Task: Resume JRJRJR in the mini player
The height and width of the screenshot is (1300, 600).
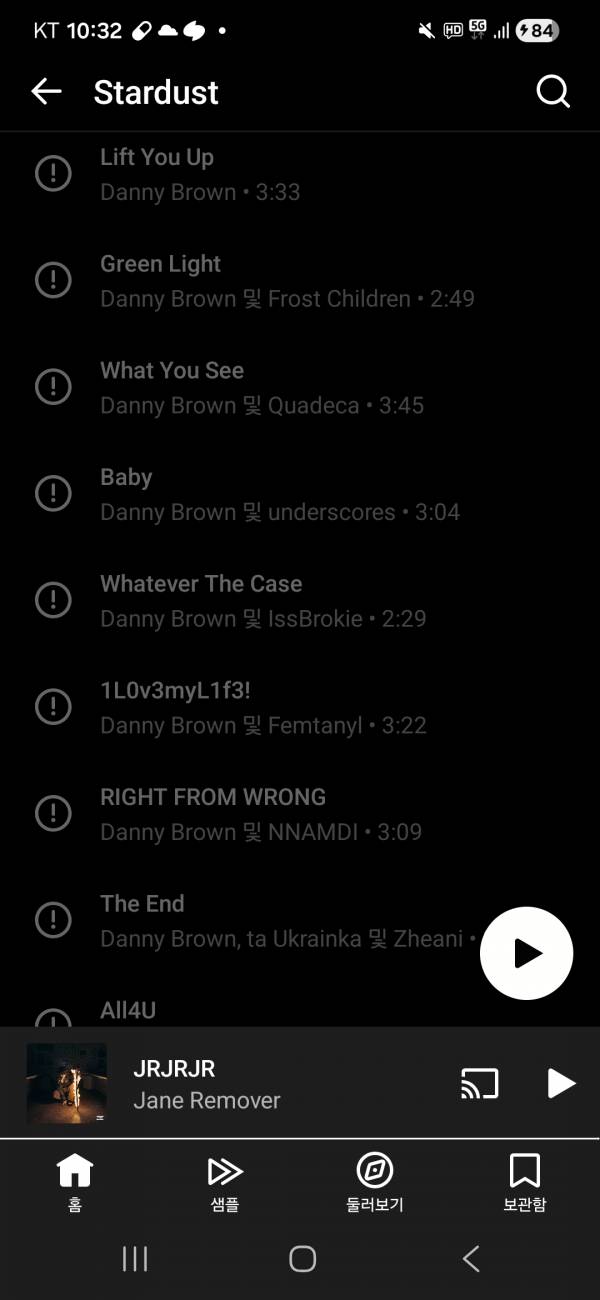Action: (561, 1083)
